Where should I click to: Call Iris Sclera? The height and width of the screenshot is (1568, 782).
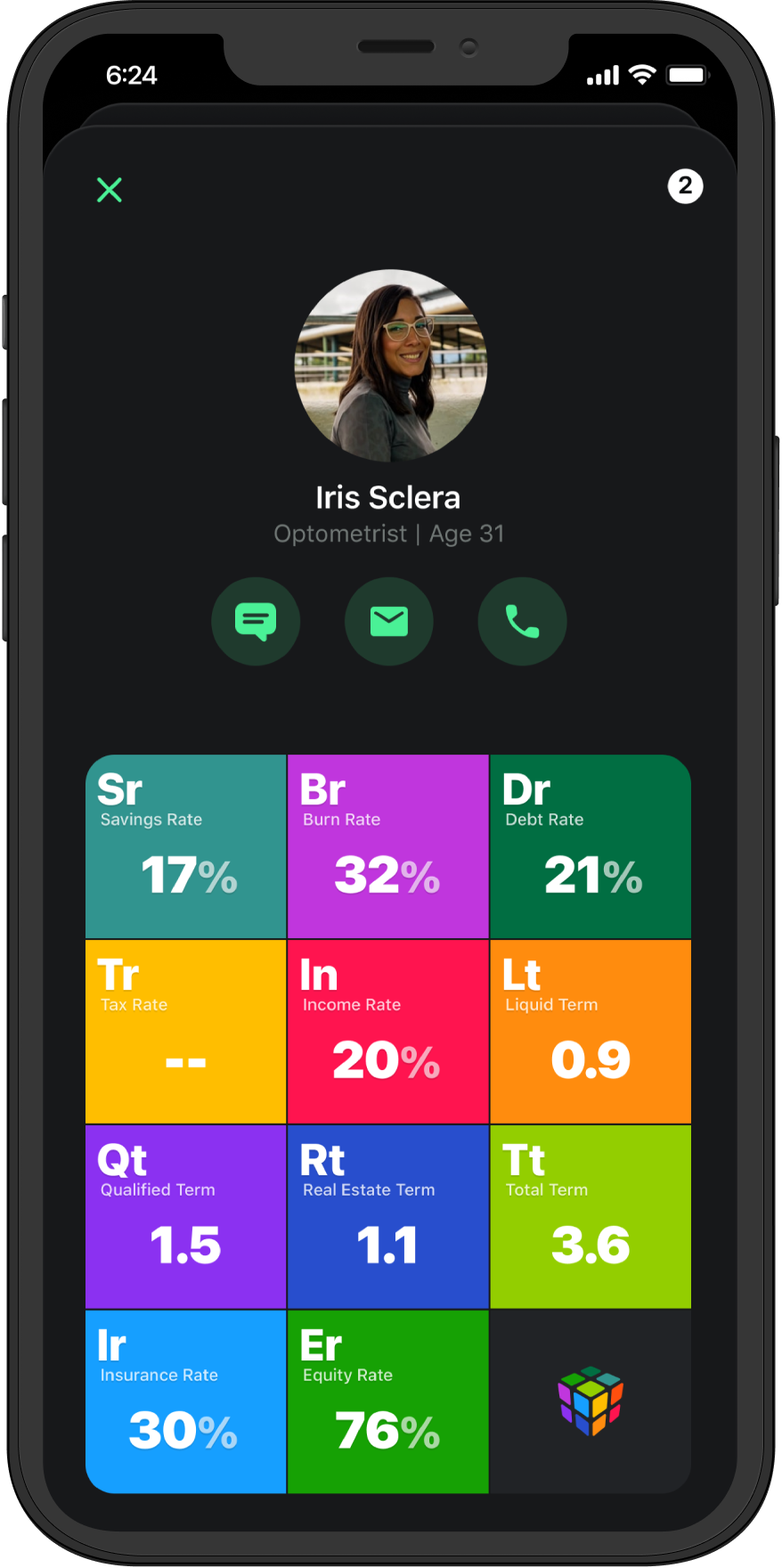coord(522,621)
